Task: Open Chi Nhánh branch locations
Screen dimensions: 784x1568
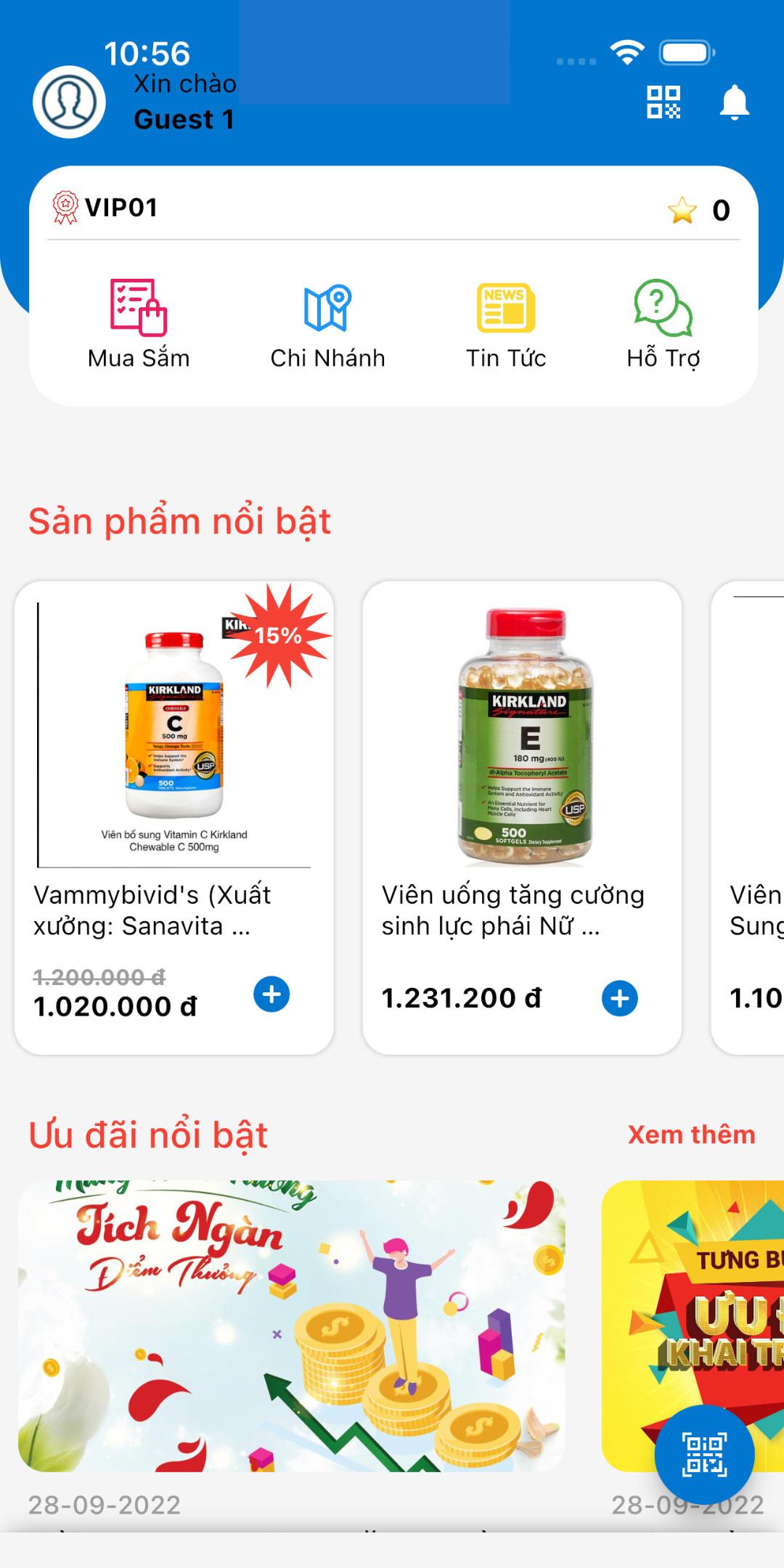Action: coord(327,325)
